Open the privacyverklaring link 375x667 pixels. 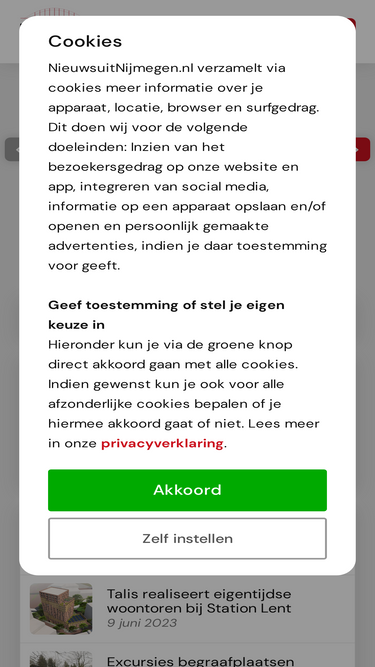(162, 444)
